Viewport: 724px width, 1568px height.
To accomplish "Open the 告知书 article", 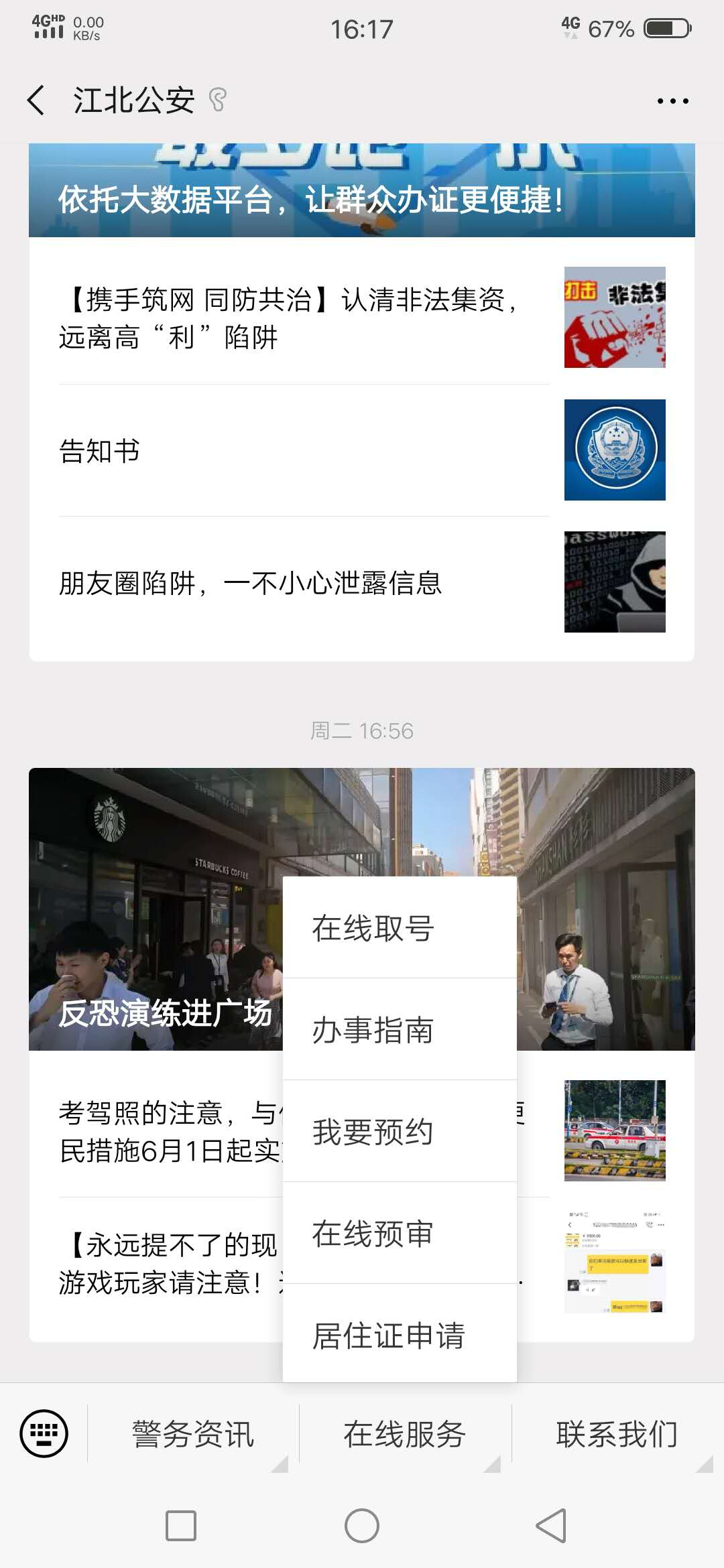I will 362,450.
